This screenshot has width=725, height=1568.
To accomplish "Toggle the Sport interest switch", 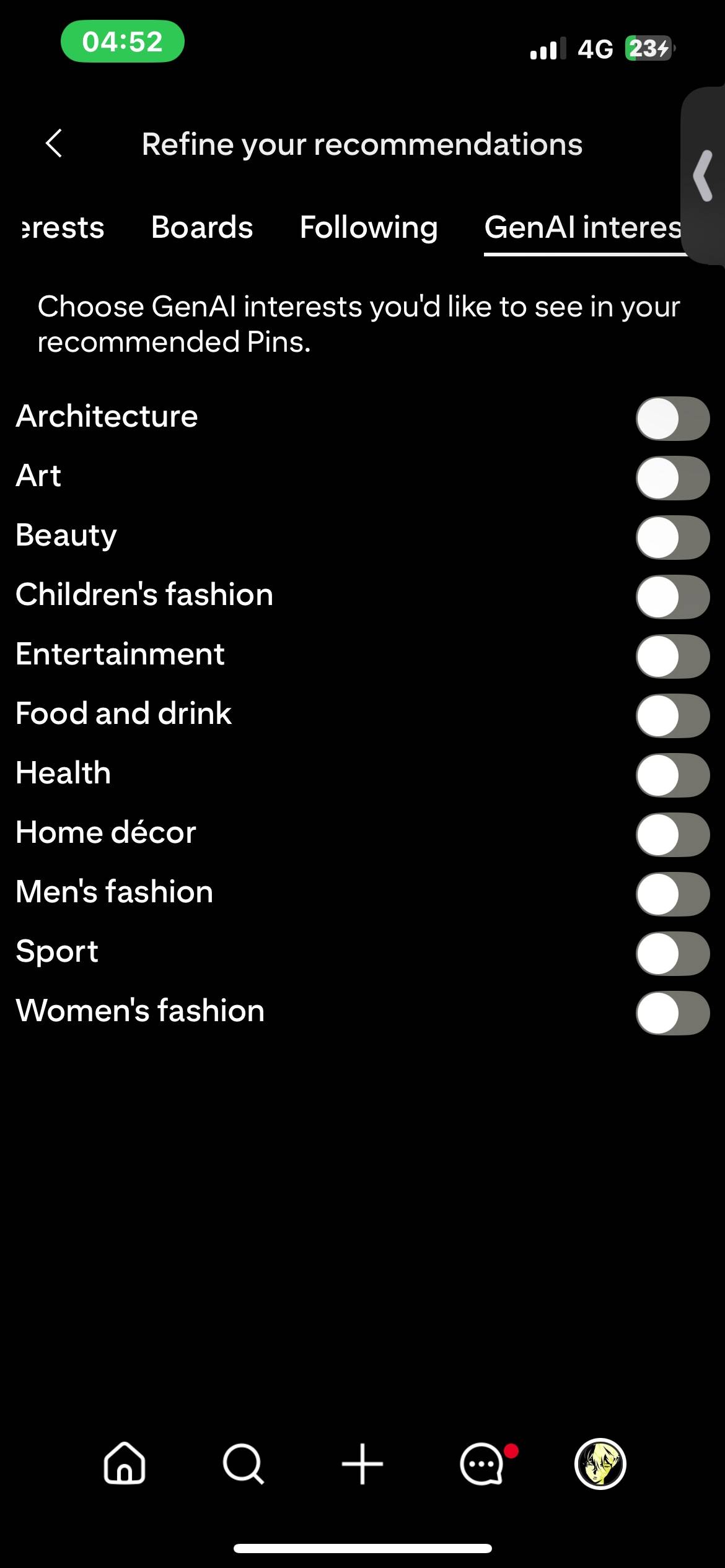I will click(x=672, y=954).
